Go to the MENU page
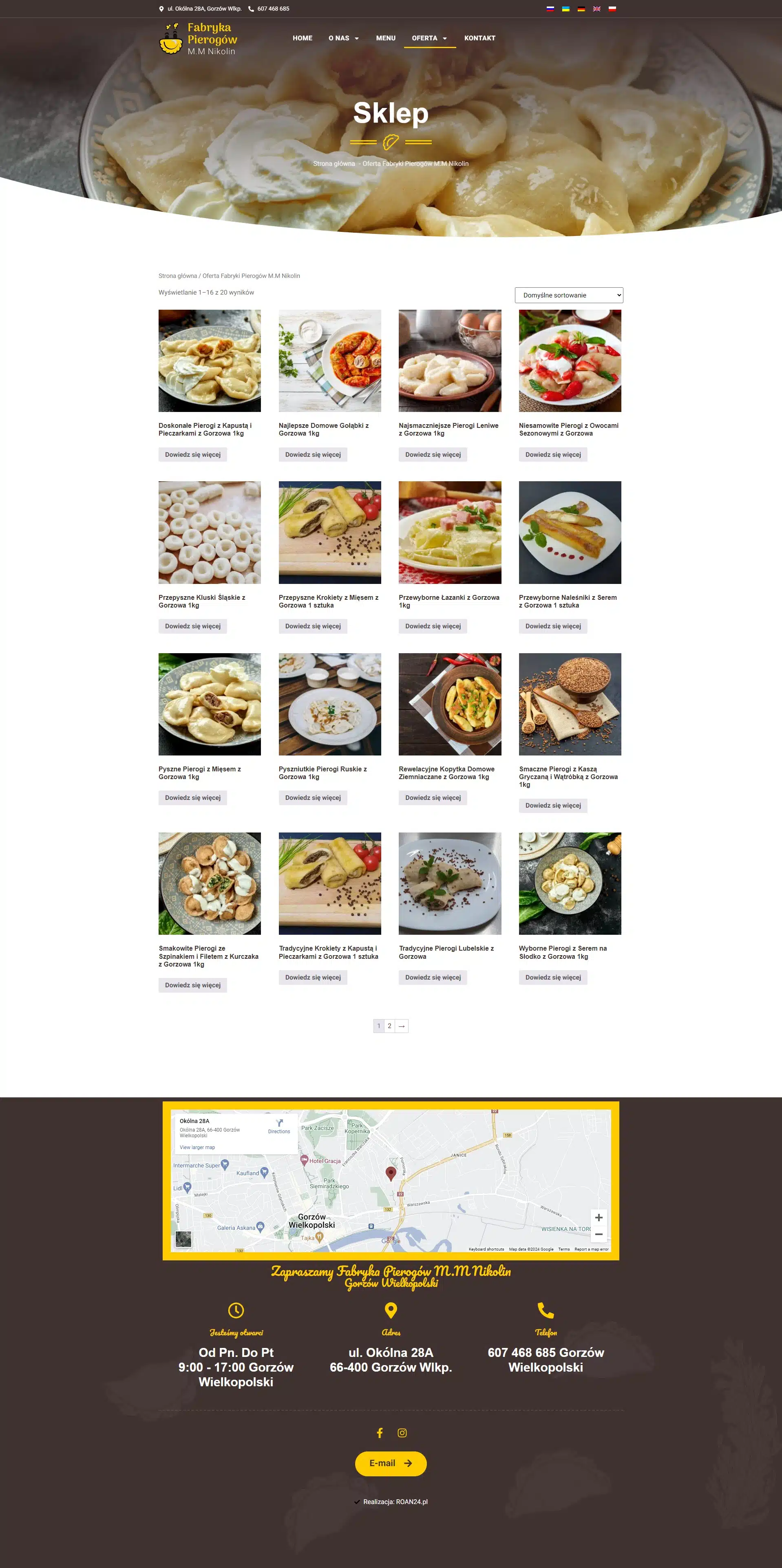 tap(386, 38)
